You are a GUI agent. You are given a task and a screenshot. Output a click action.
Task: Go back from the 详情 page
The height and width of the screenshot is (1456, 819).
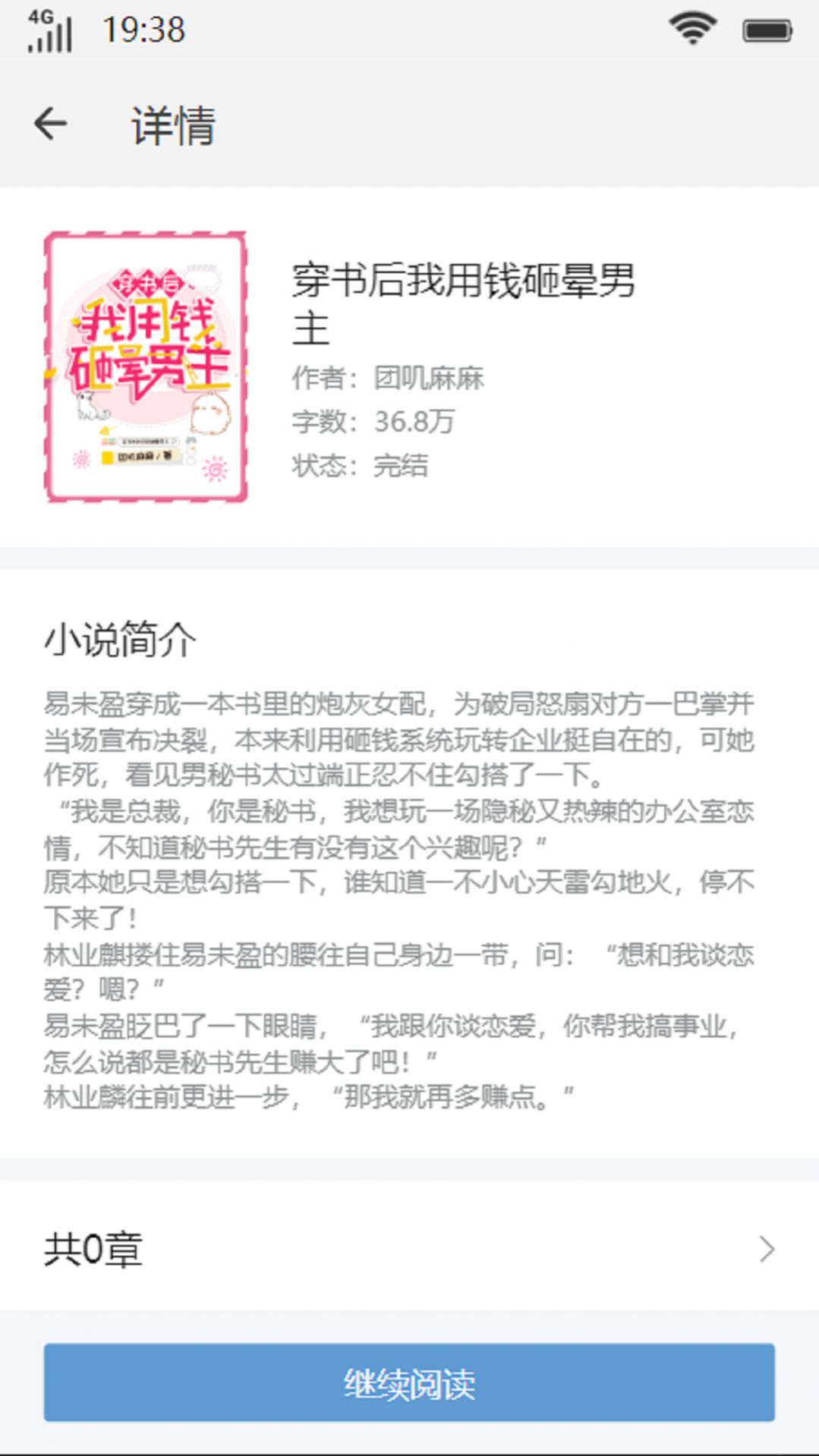[51, 124]
